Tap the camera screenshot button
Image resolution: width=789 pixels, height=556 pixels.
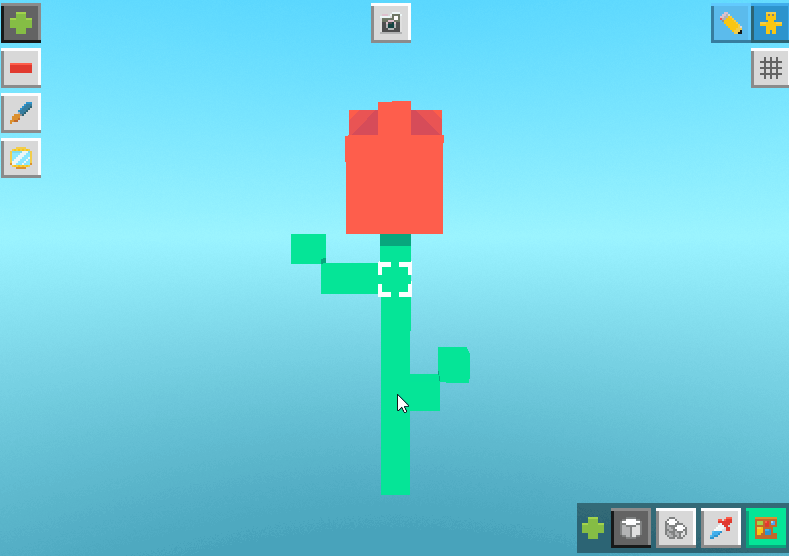(x=391, y=23)
